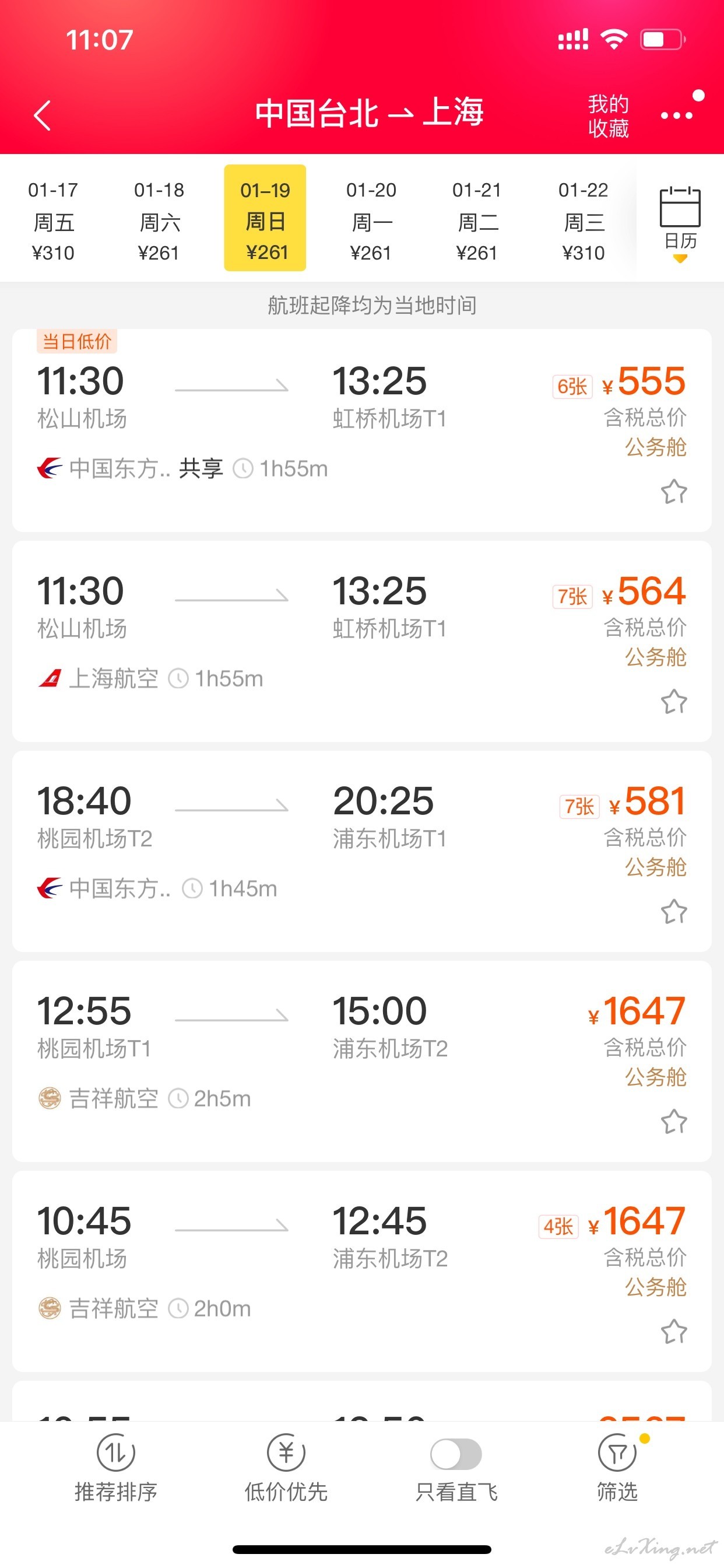Open the 上海航空 ¥564 flight card
Screen dimensions: 724x1568
click(362, 641)
